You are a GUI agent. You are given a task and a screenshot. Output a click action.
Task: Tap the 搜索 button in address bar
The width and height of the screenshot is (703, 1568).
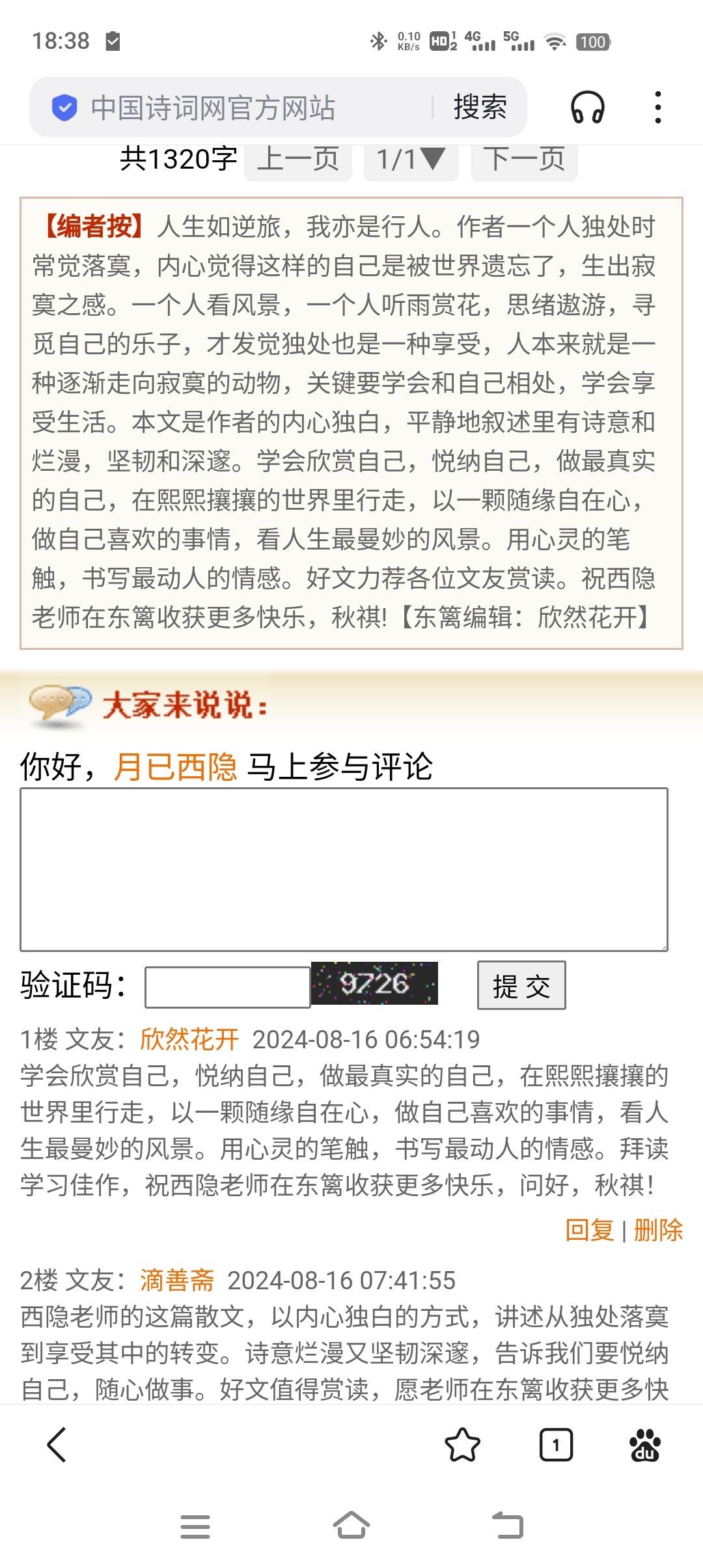pos(480,107)
